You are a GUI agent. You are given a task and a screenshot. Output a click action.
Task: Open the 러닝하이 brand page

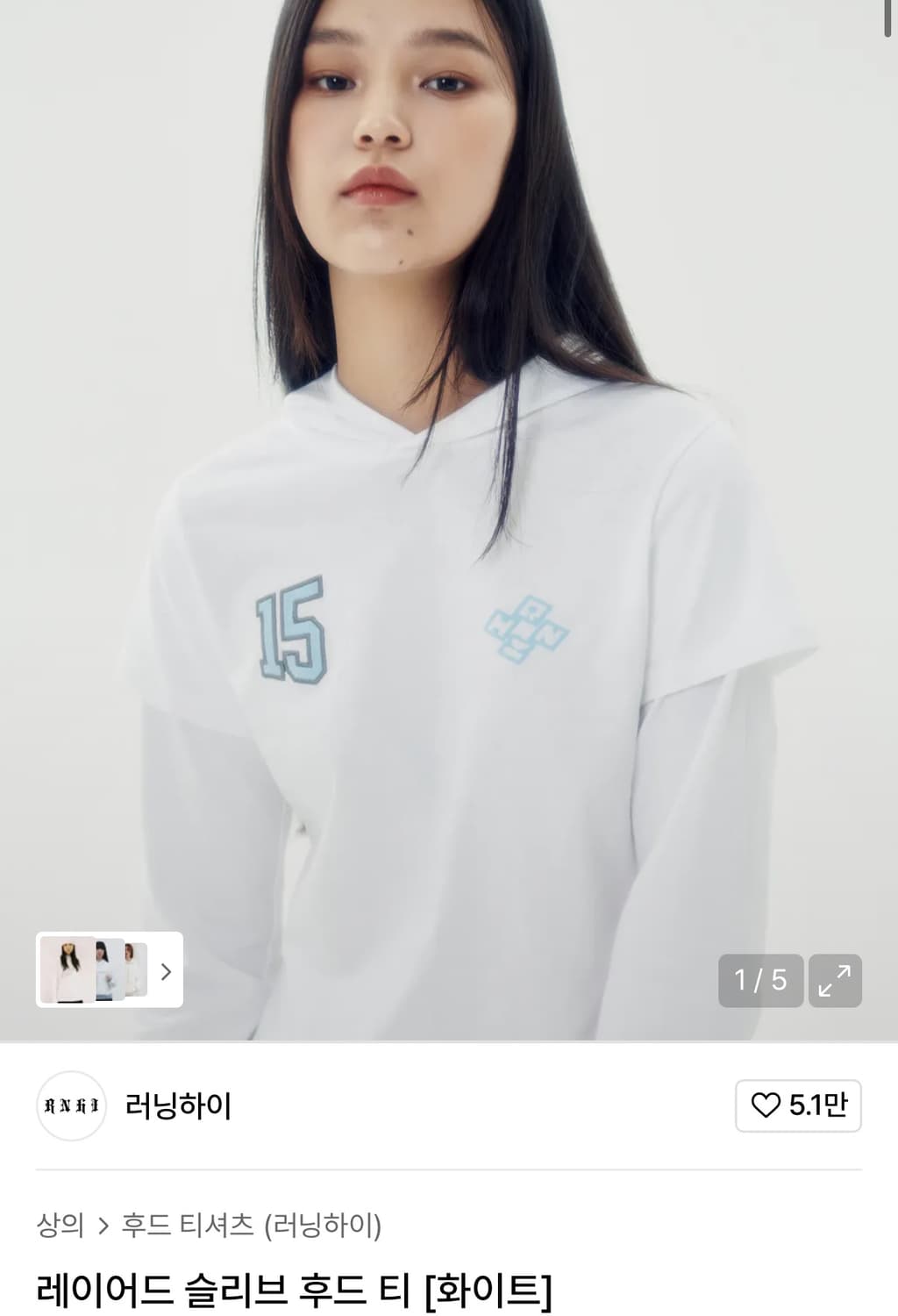click(178, 1105)
